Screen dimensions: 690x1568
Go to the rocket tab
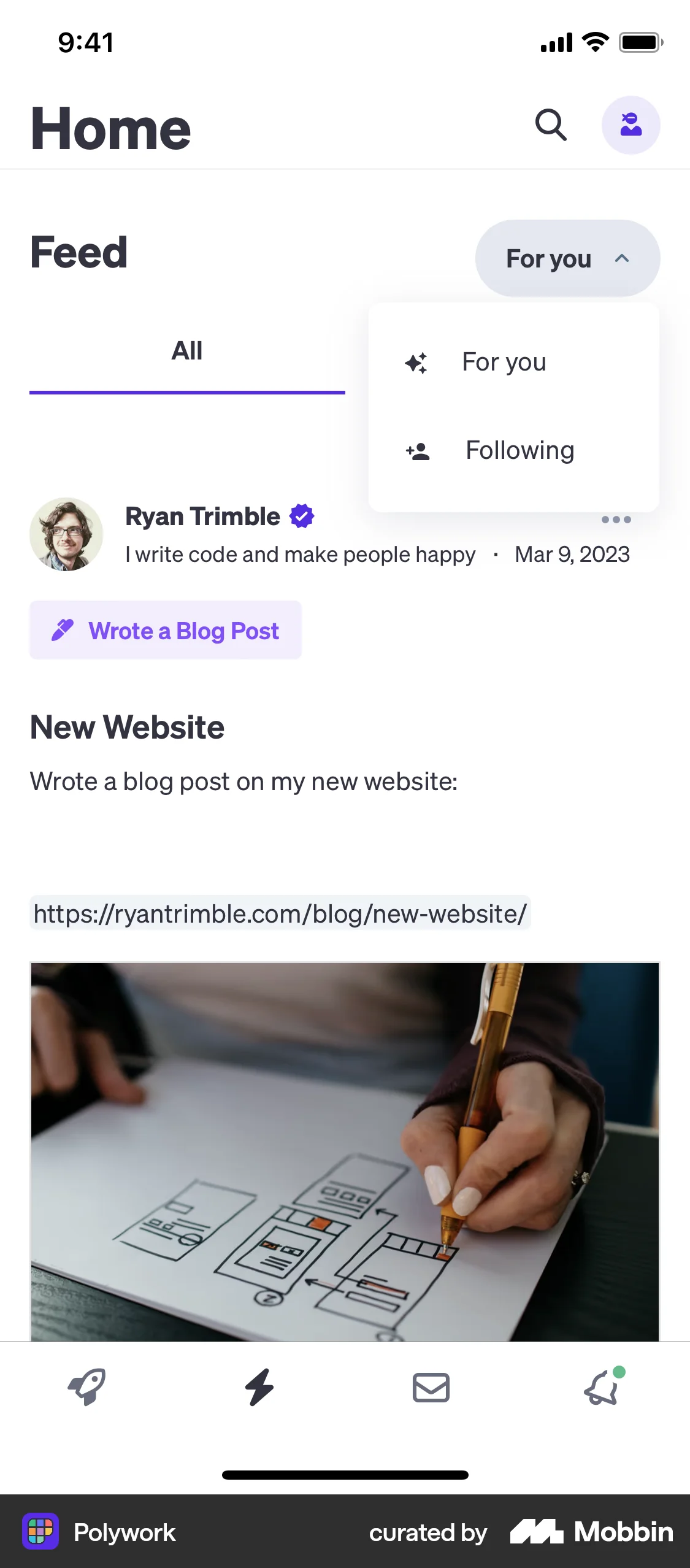(x=86, y=1386)
